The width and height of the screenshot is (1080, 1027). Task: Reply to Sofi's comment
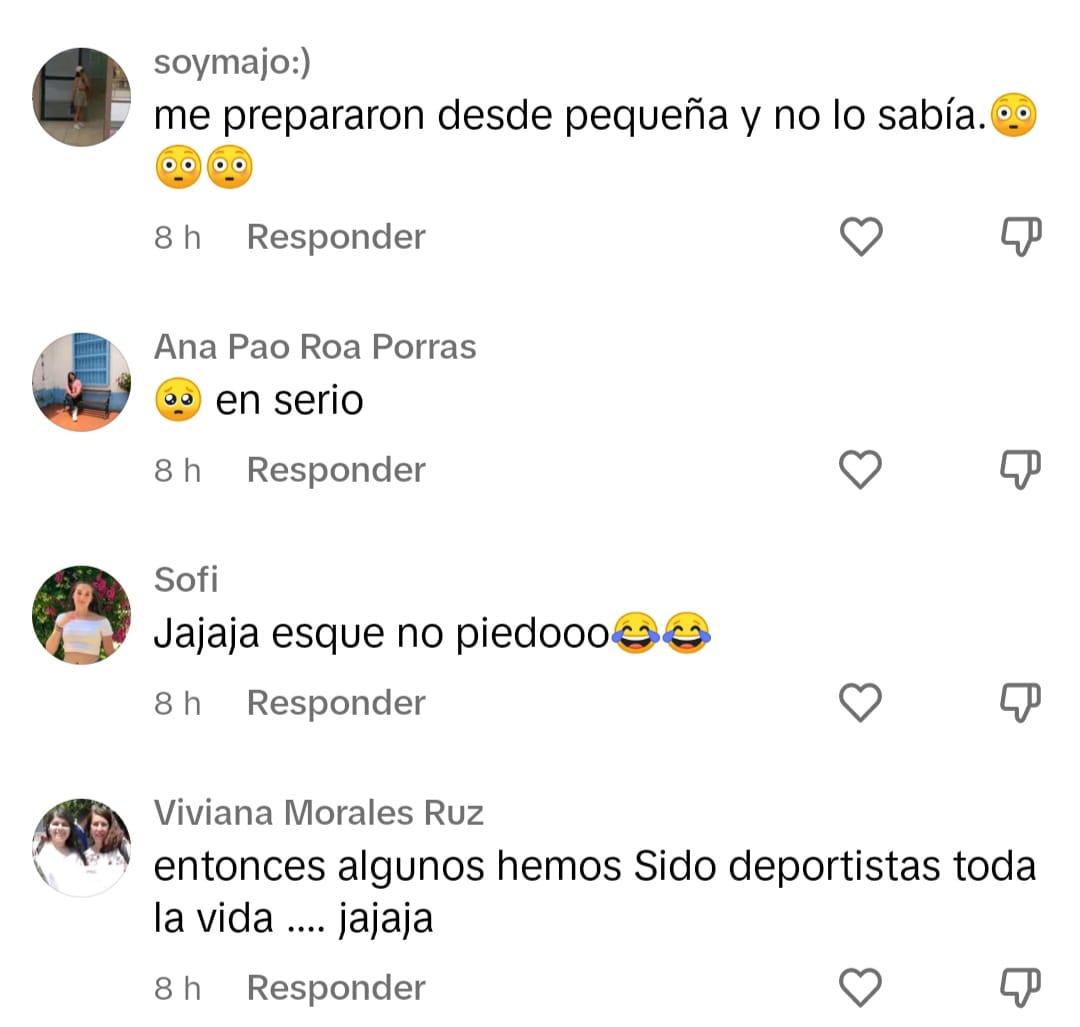[336, 704]
